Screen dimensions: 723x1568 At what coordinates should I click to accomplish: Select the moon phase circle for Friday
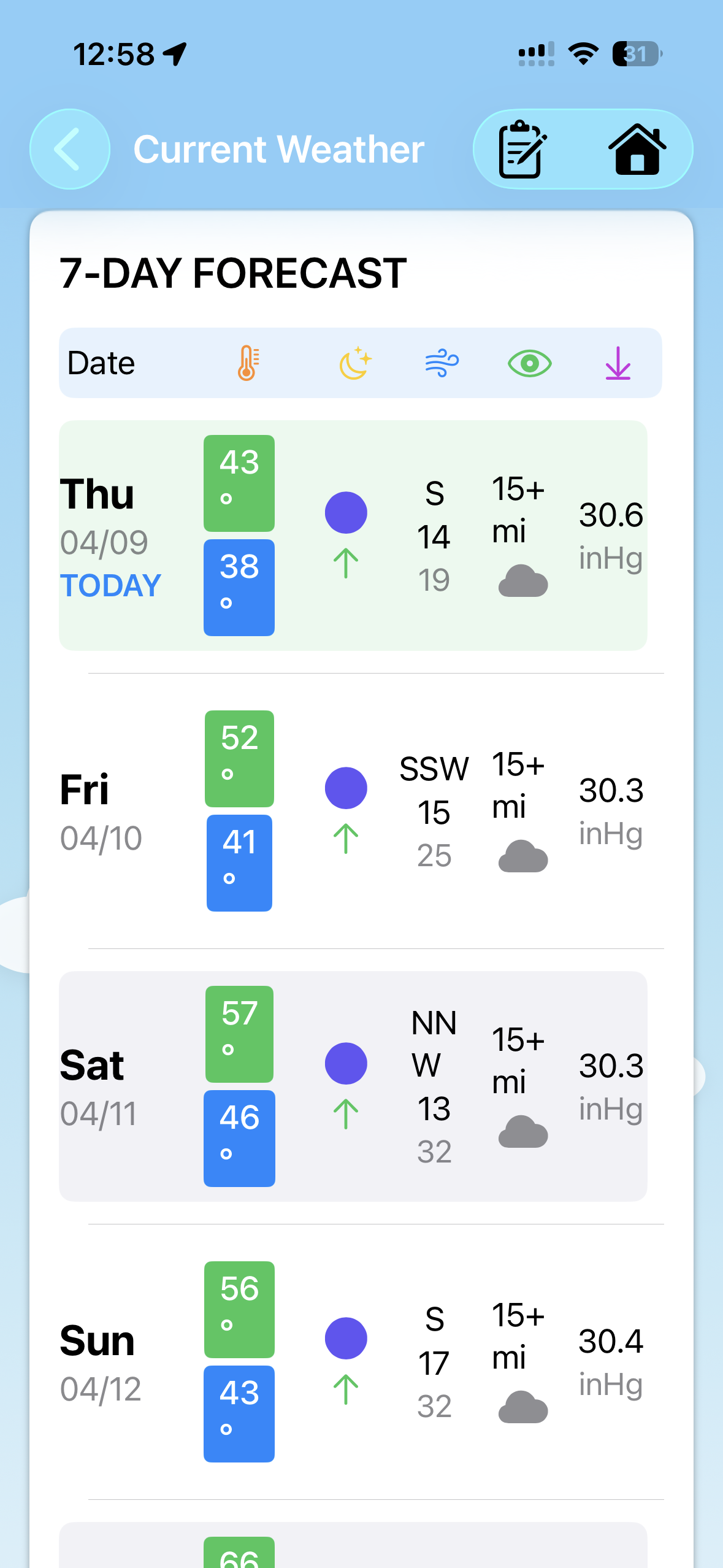pyautogui.click(x=346, y=788)
